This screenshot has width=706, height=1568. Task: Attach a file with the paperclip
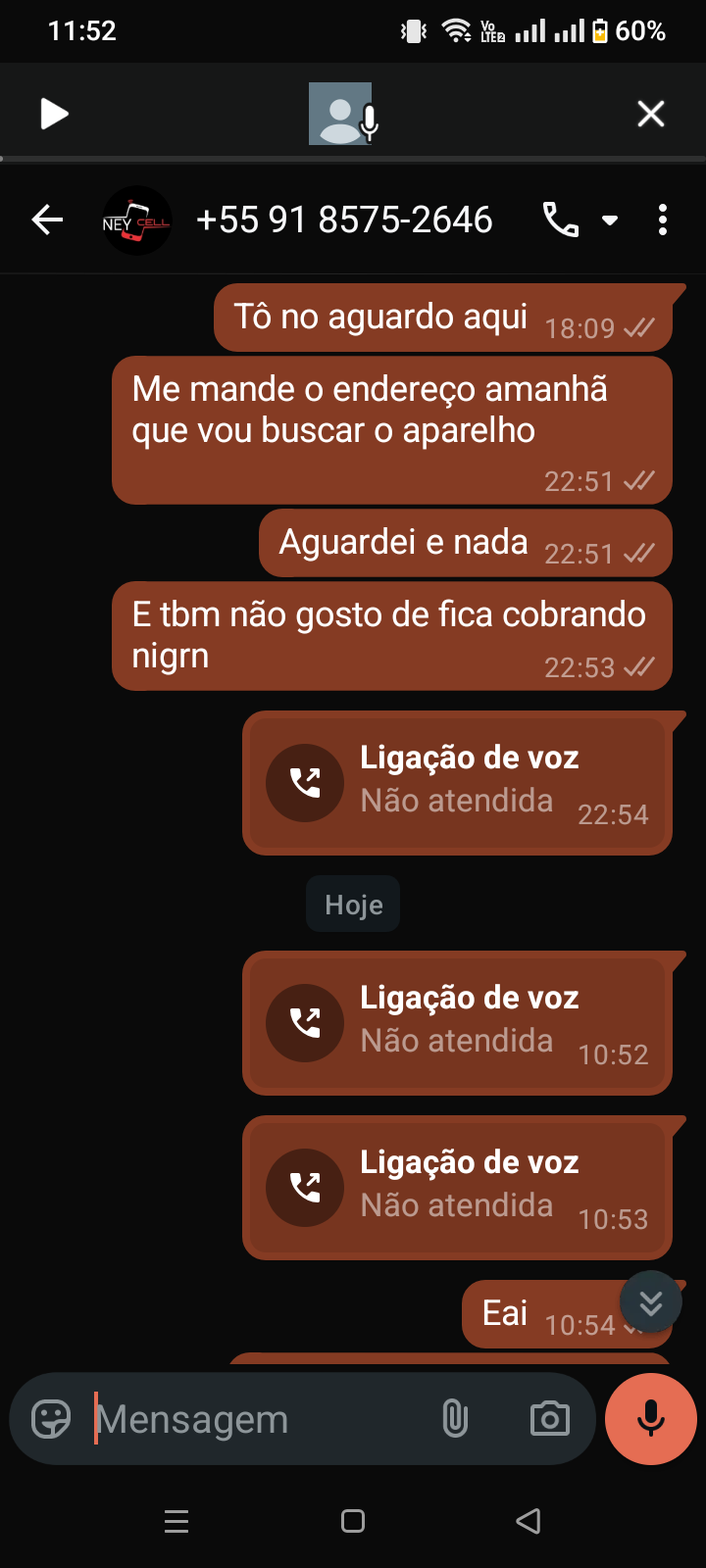tap(455, 1419)
